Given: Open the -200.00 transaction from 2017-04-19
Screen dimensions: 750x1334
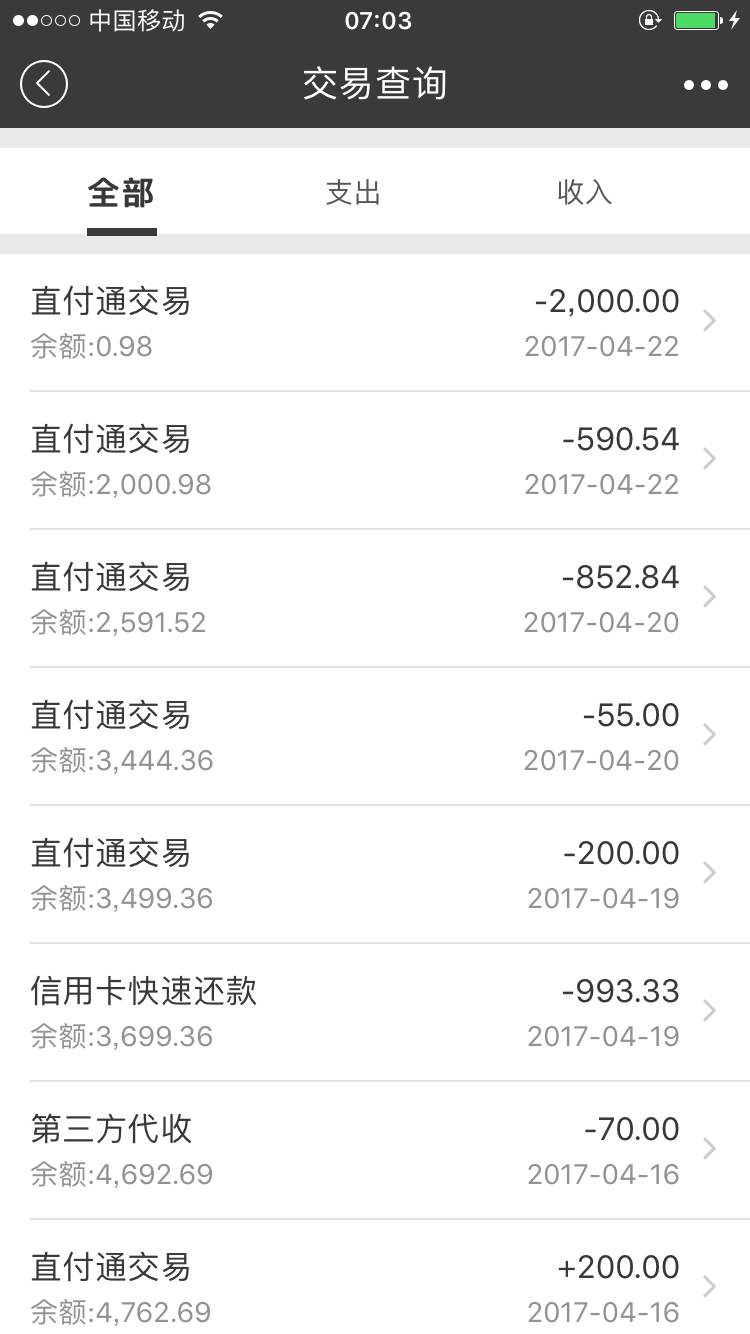Looking at the screenshot, I should (x=375, y=874).
